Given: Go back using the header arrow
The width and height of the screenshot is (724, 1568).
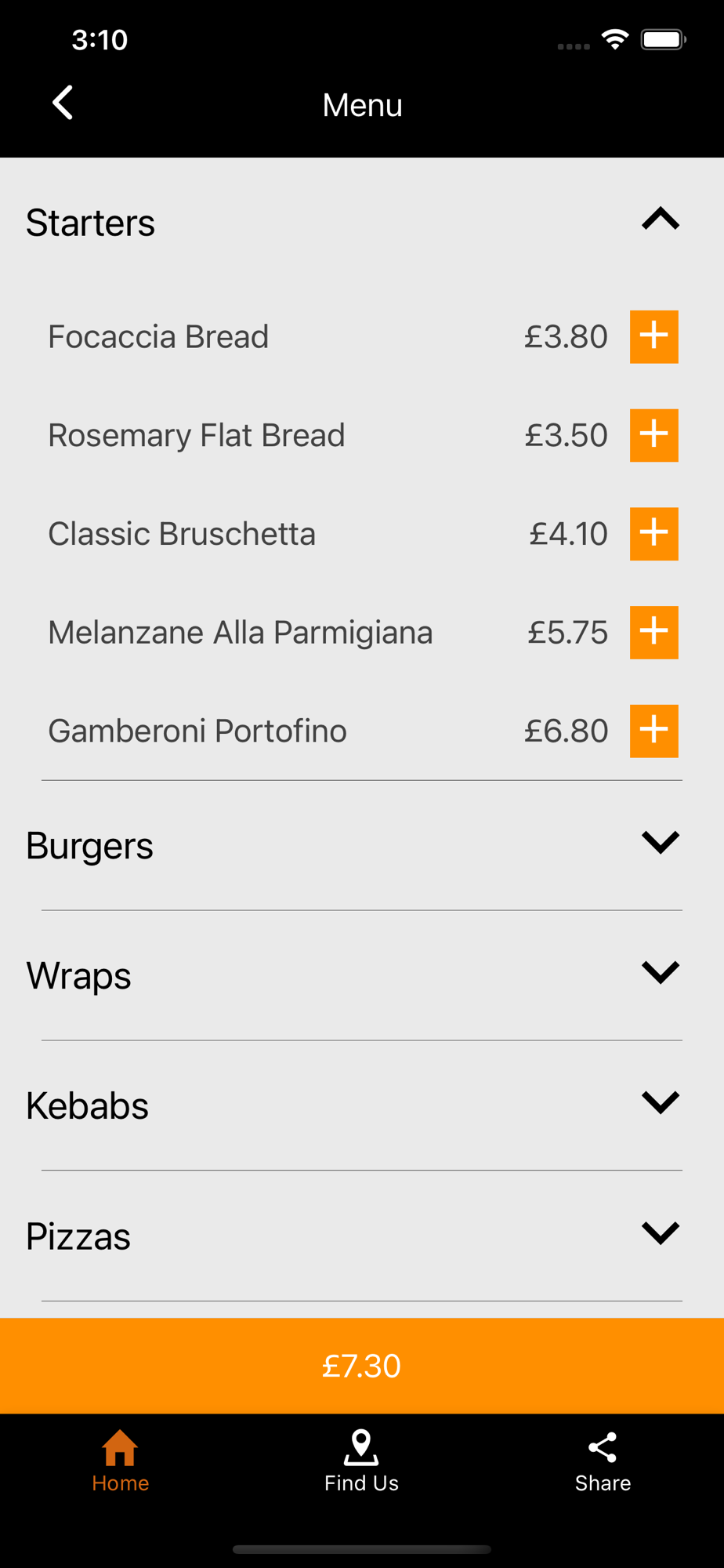Looking at the screenshot, I should pyautogui.click(x=63, y=103).
